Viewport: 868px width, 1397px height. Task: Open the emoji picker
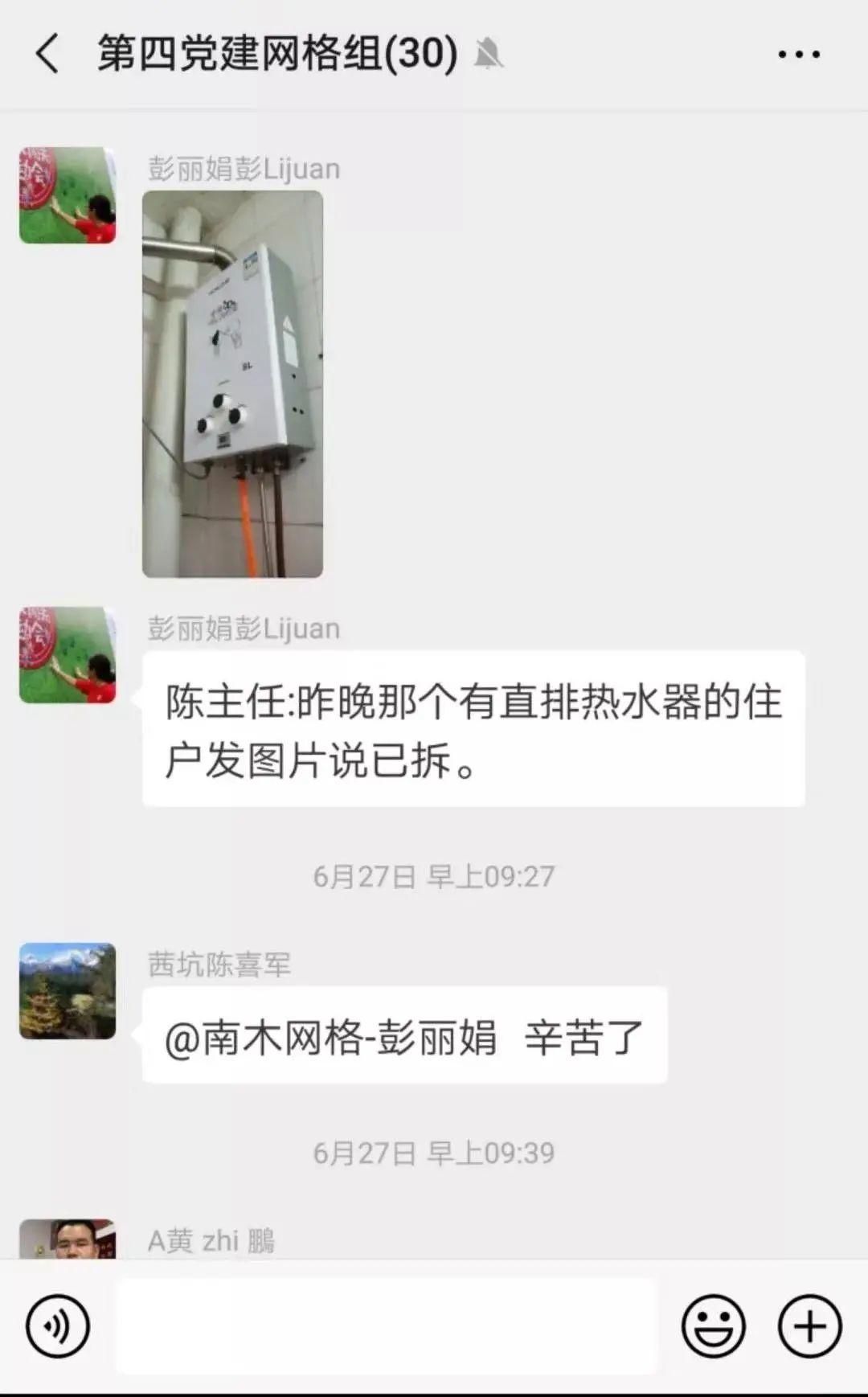click(x=714, y=1326)
